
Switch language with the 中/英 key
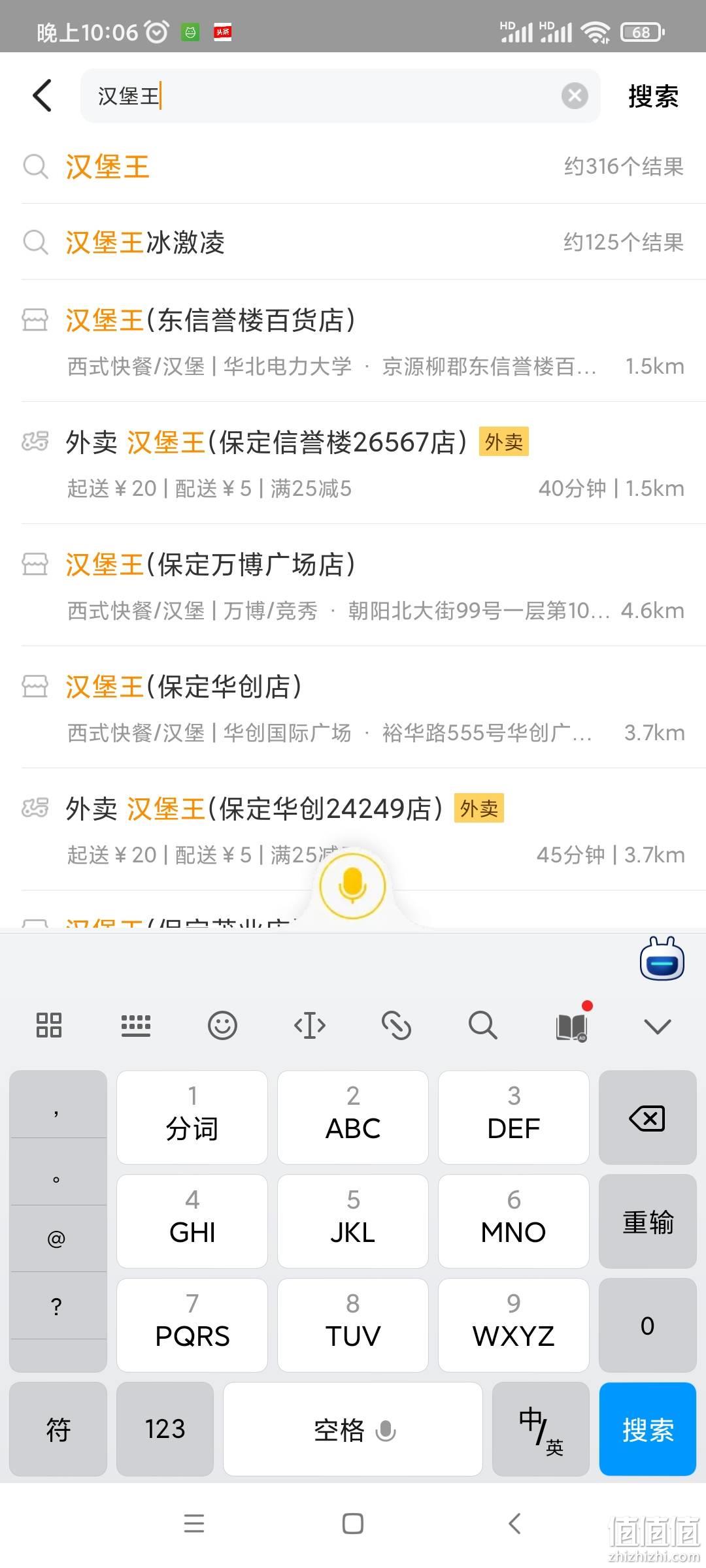pyautogui.click(x=541, y=1429)
